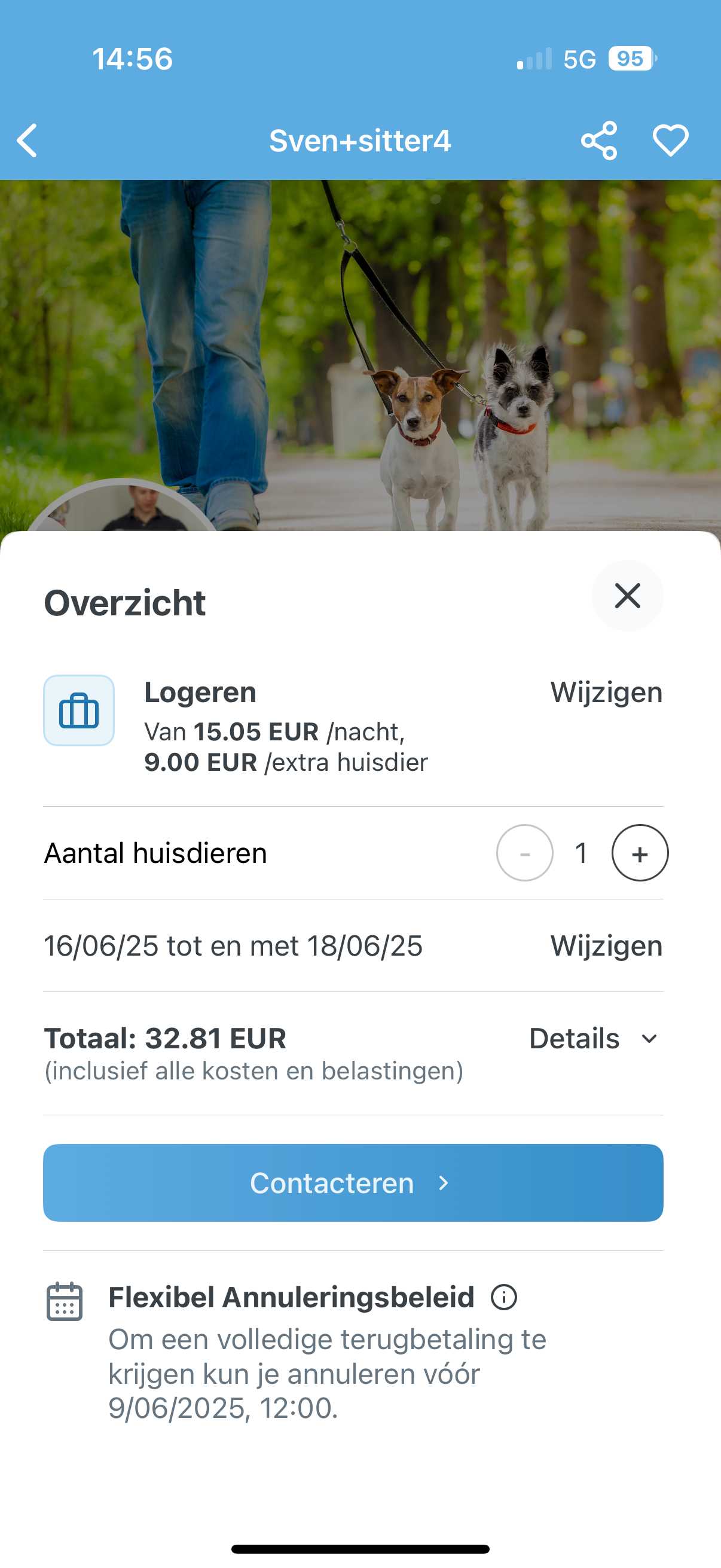The width and height of the screenshot is (721, 1568).
Task: Close the Overzicht sheet
Action: (x=627, y=596)
